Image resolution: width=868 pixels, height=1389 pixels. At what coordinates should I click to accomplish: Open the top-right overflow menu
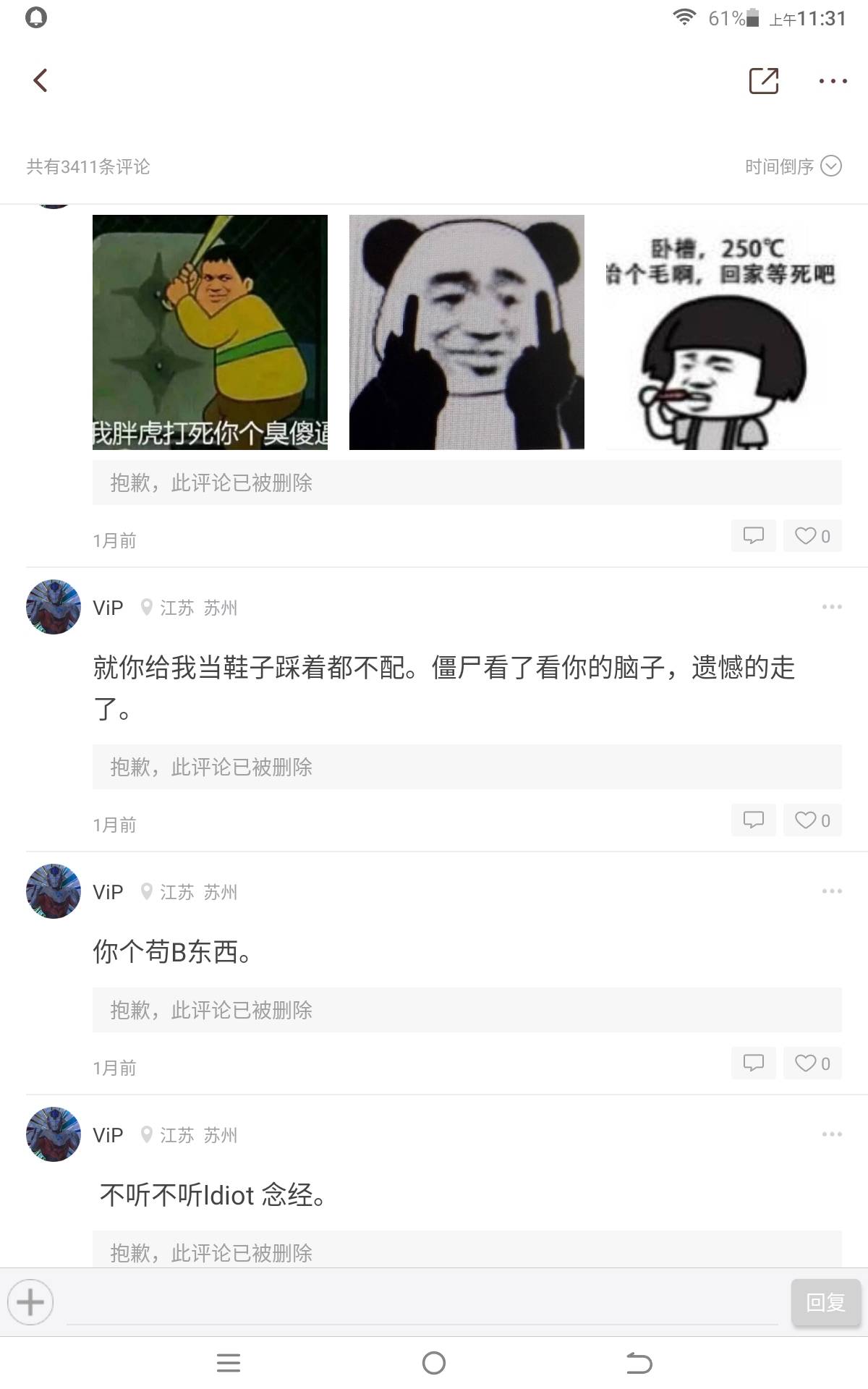tap(833, 81)
